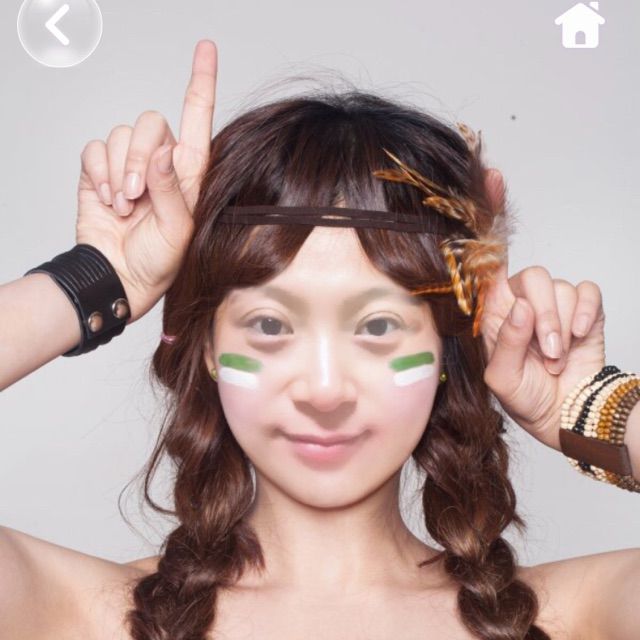Go to the home screen icon
Image resolution: width=640 pixels, height=640 pixels.
click(580, 25)
